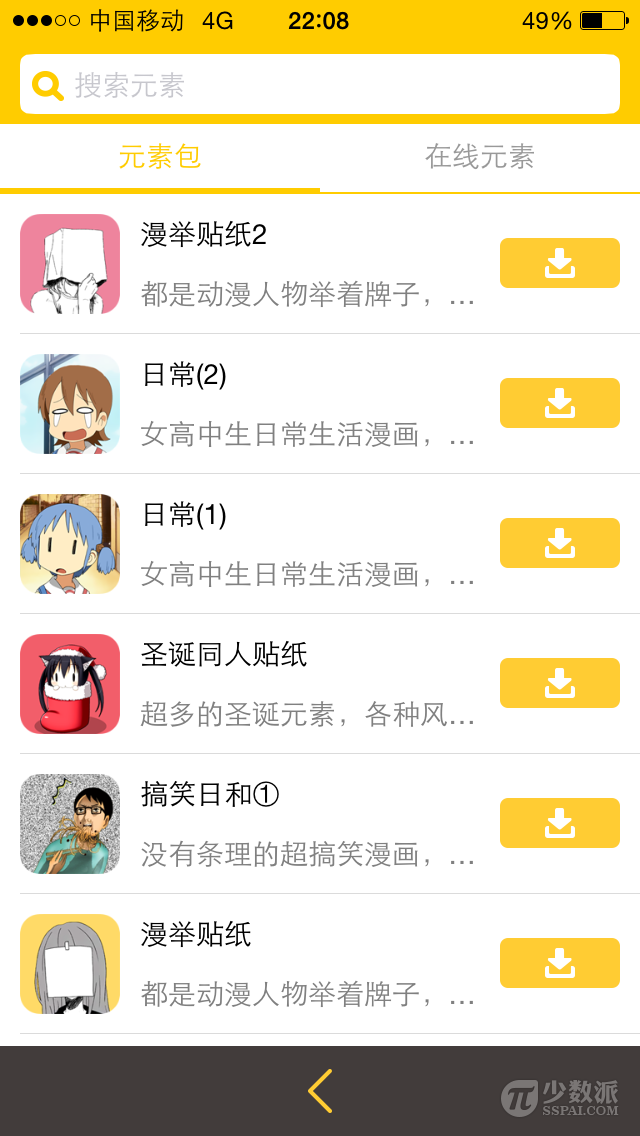Download the 圣诞同人贴纸 pack
The height and width of the screenshot is (1136, 640).
tap(559, 683)
